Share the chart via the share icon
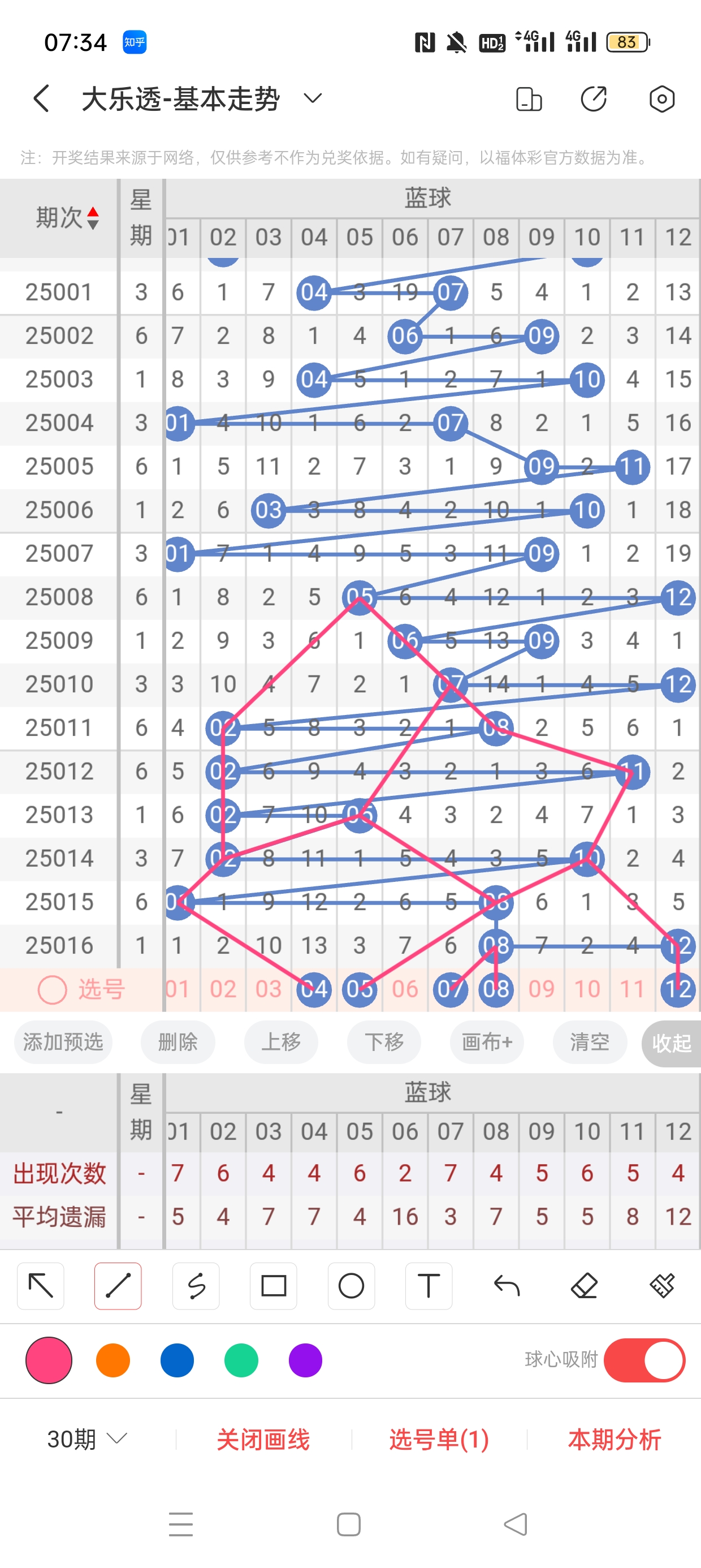Viewport: 701px width, 1568px height. point(593,98)
